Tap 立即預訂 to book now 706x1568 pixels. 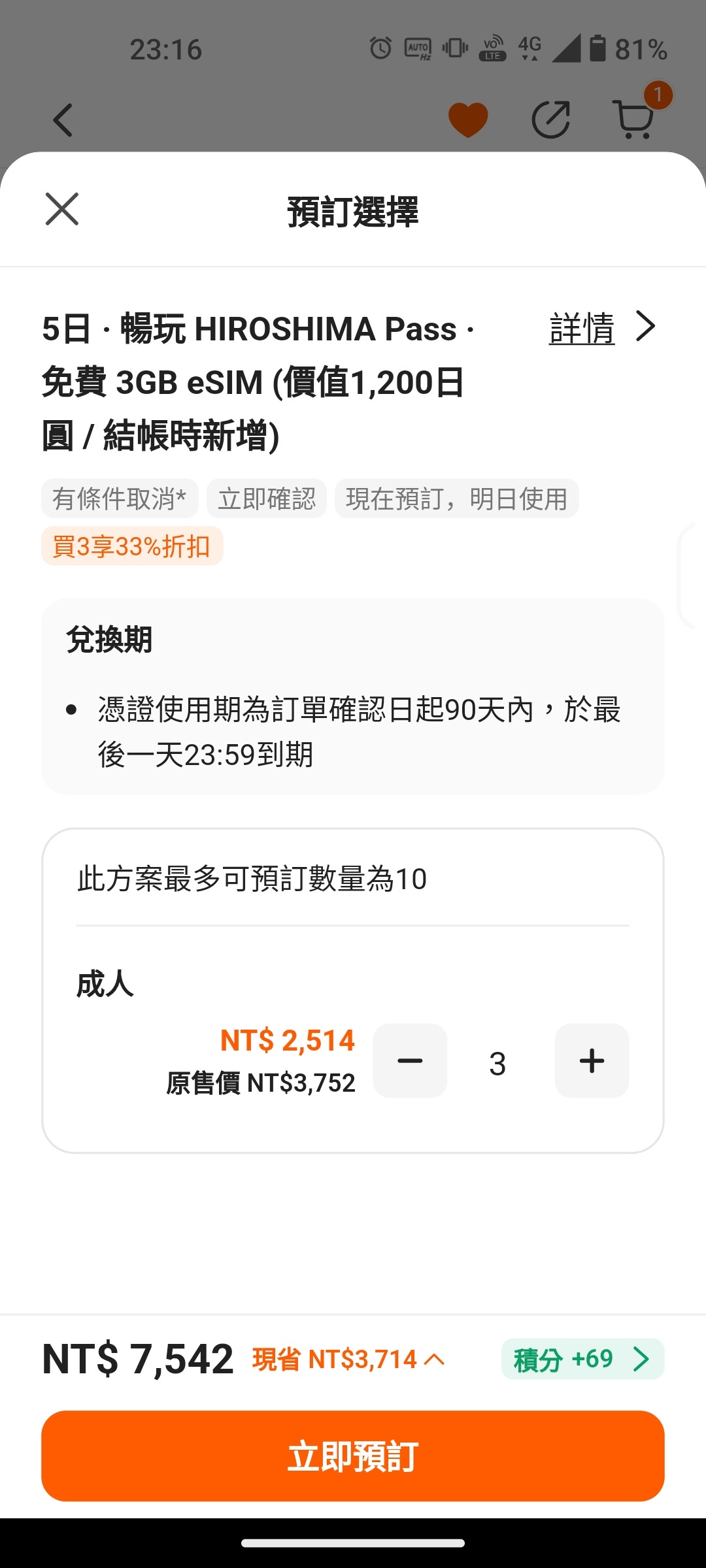353,1456
